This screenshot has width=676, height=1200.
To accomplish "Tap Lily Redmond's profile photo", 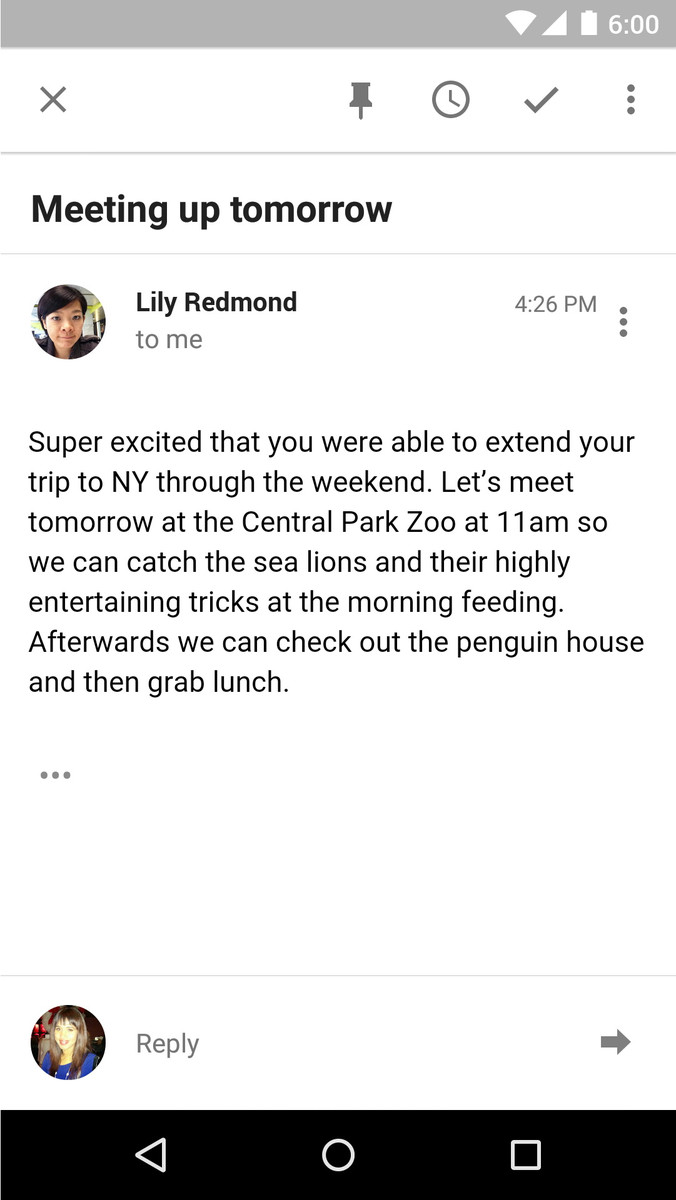I will tap(68, 322).
